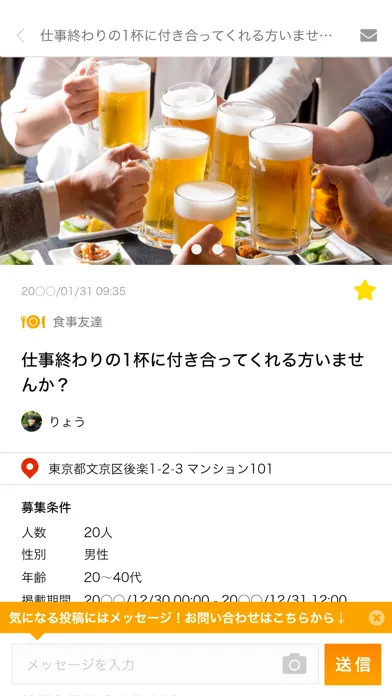Screen dimensions: 392x696
Task: Go back using the header arrow
Action: [x=20, y=36]
